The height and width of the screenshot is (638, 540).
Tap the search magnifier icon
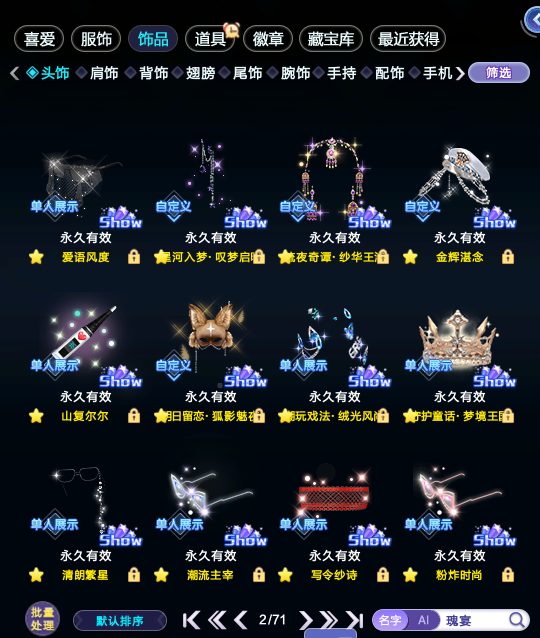517,620
